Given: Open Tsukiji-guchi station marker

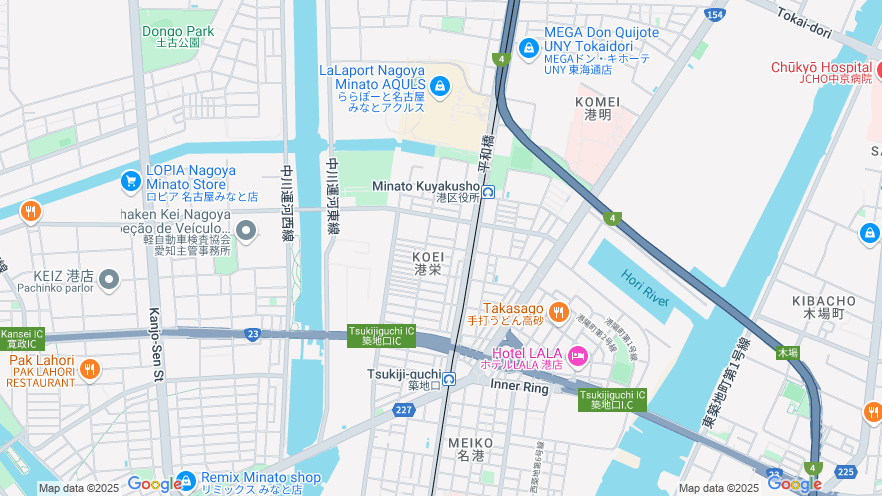Looking at the screenshot, I should pos(449,379).
